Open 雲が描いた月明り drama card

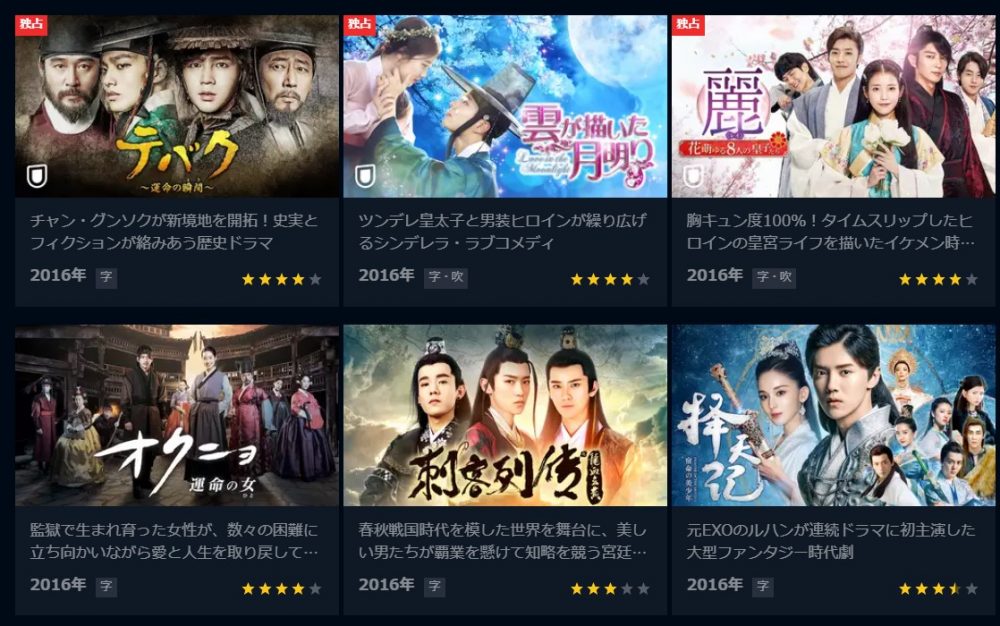pyautogui.click(x=505, y=106)
